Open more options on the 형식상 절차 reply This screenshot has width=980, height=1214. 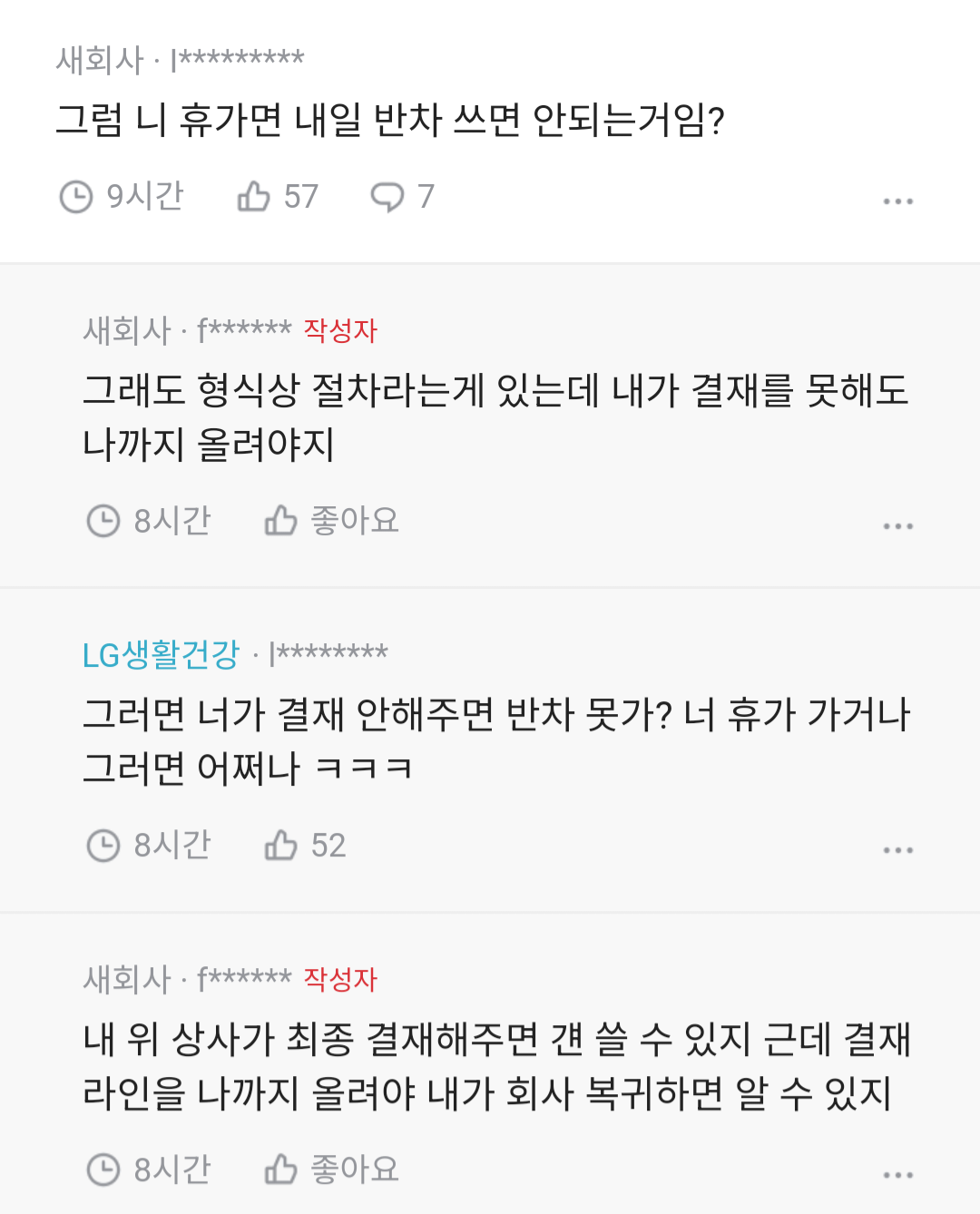(x=897, y=525)
